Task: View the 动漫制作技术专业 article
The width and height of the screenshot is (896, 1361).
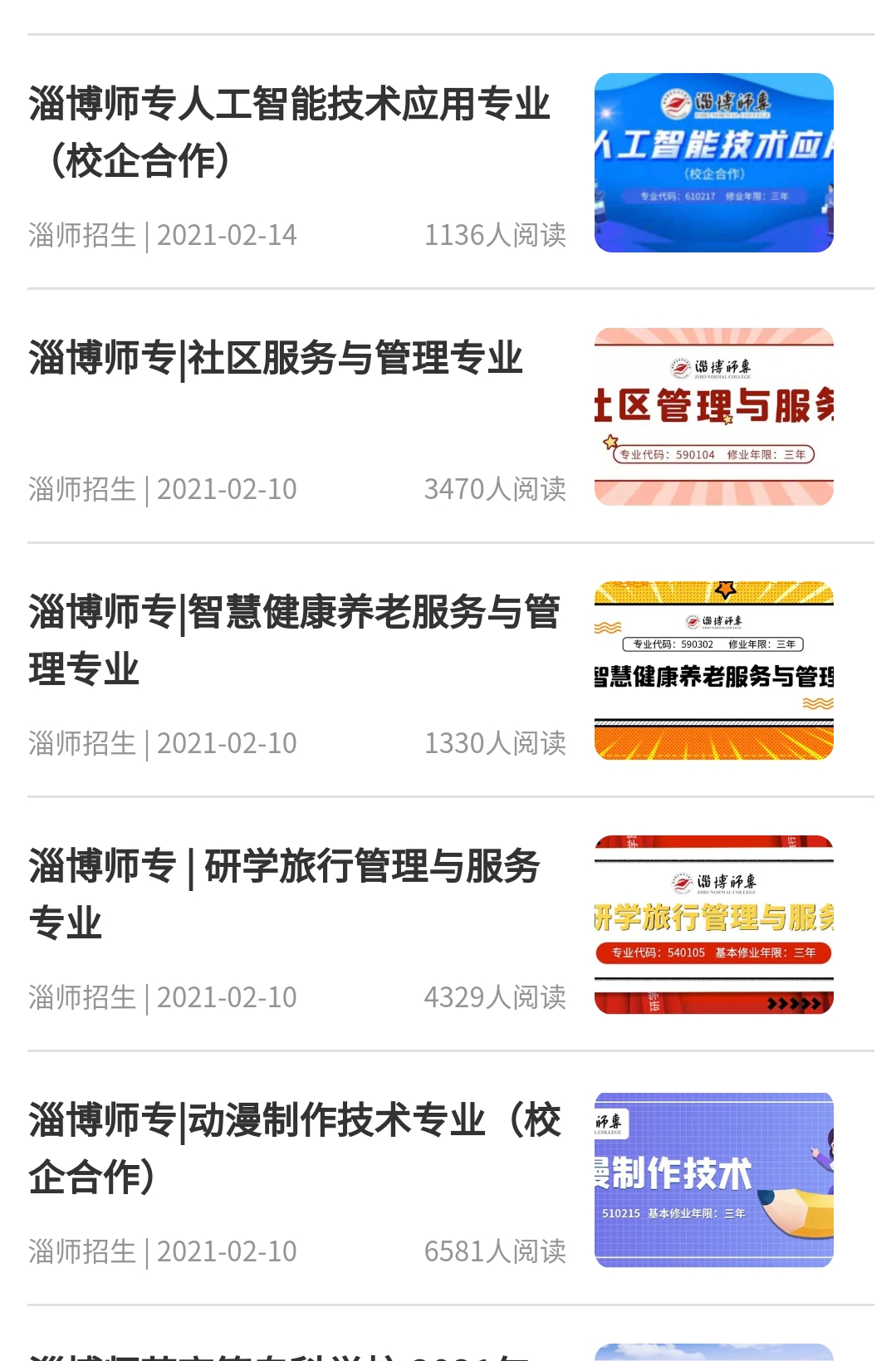Action: point(294,1148)
